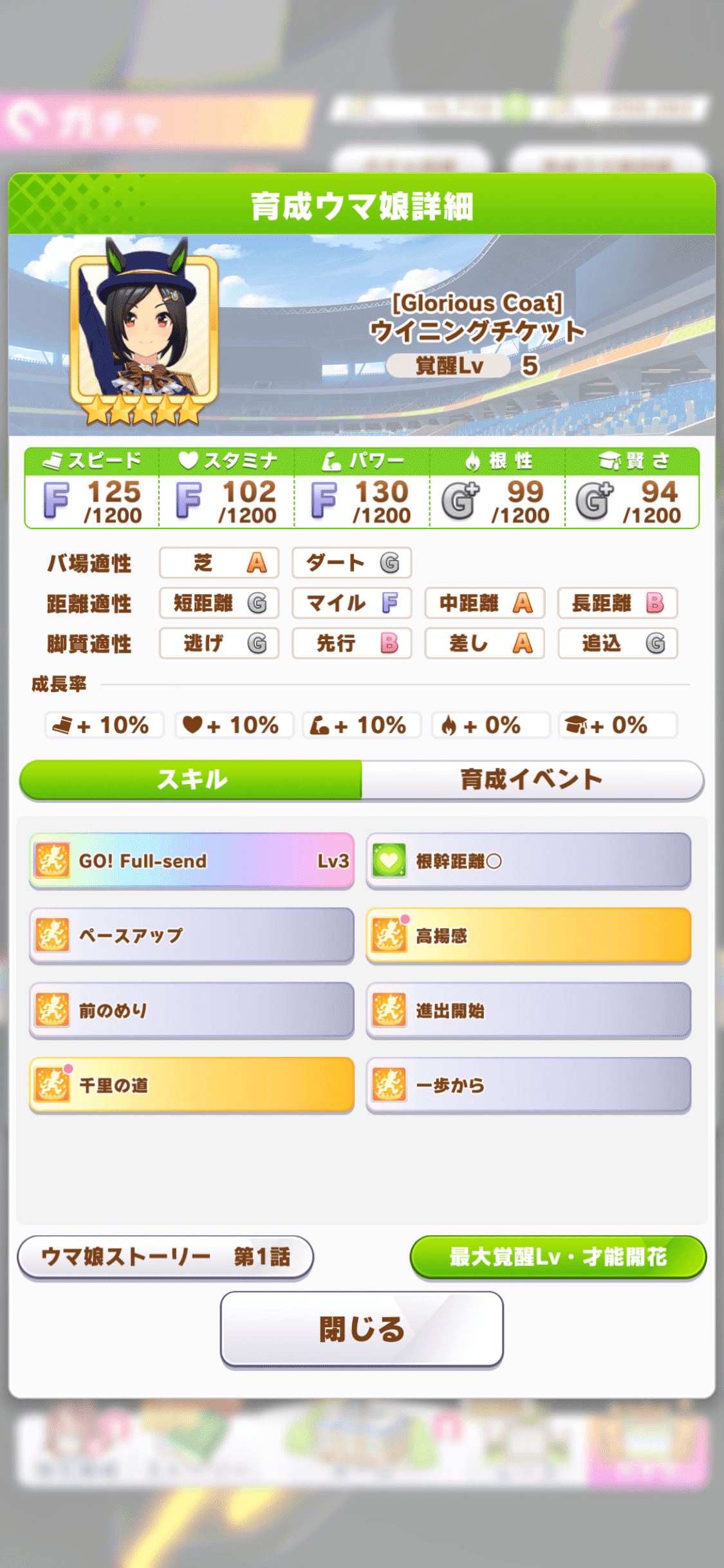Open the 千里の道 skill
724x1568 pixels.
[192, 1085]
